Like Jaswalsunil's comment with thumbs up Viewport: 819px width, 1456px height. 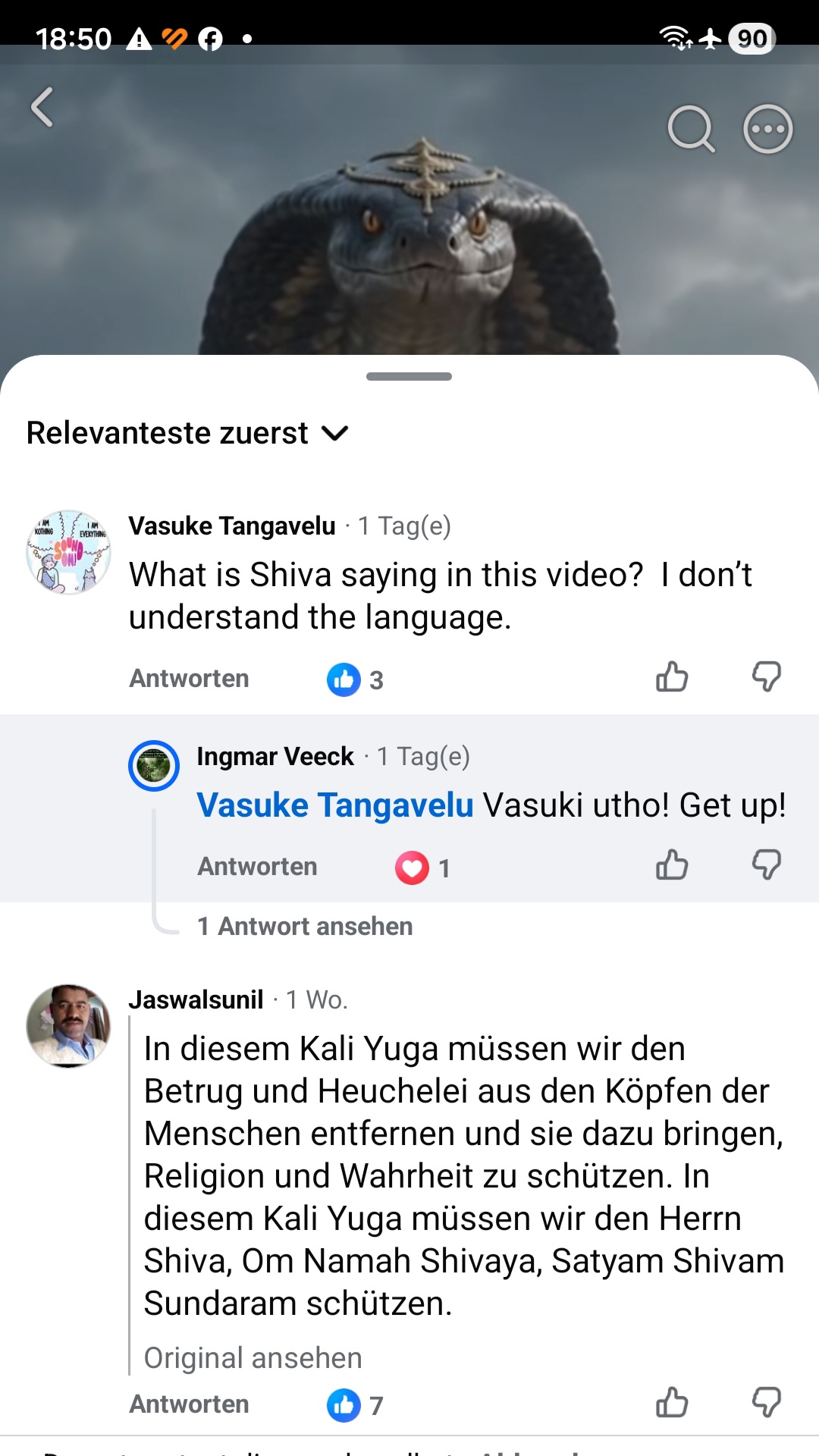click(672, 1402)
